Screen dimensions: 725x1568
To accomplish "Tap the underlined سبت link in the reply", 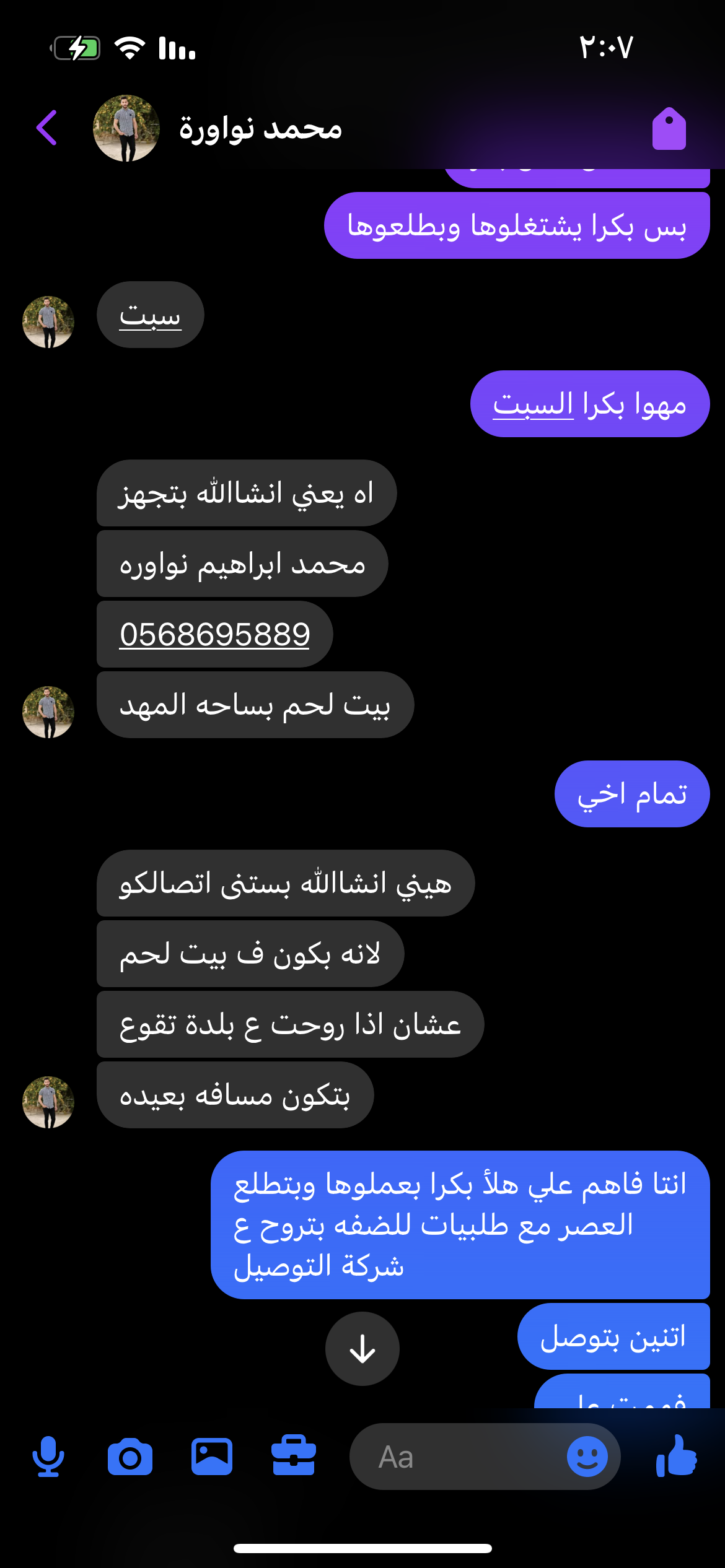I will coord(150,315).
